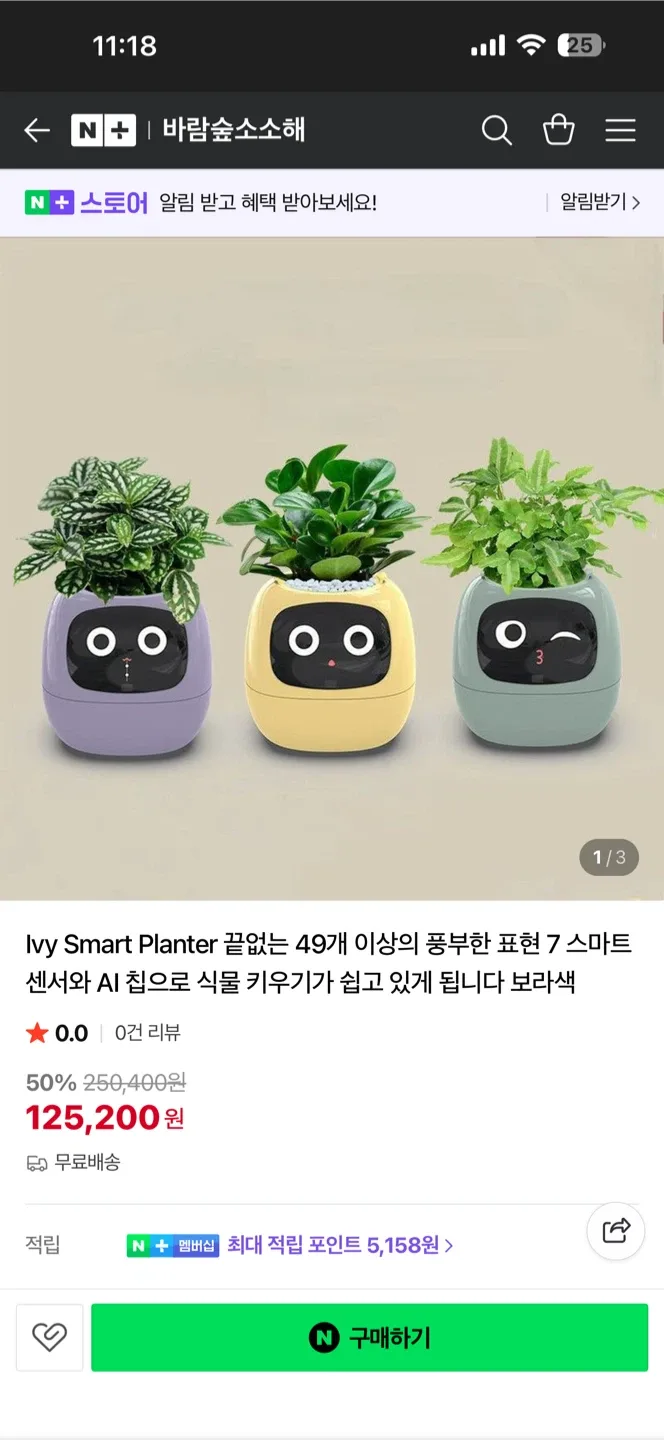664x1440 pixels.
Task: Open the 0건 리뷰 reviews link
Action: coord(147,1033)
